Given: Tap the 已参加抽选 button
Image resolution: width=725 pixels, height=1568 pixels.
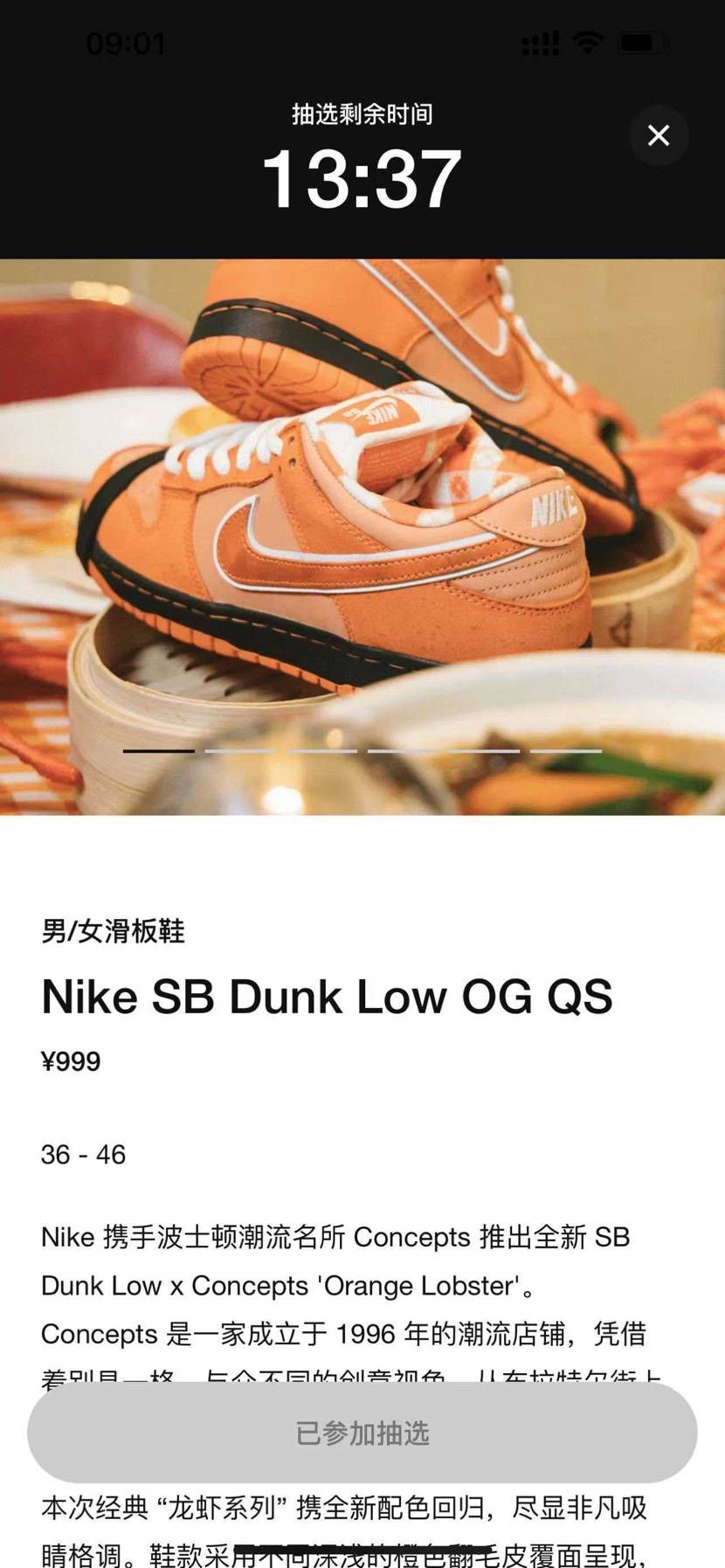Looking at the screenshot, I should point(362,1433).
